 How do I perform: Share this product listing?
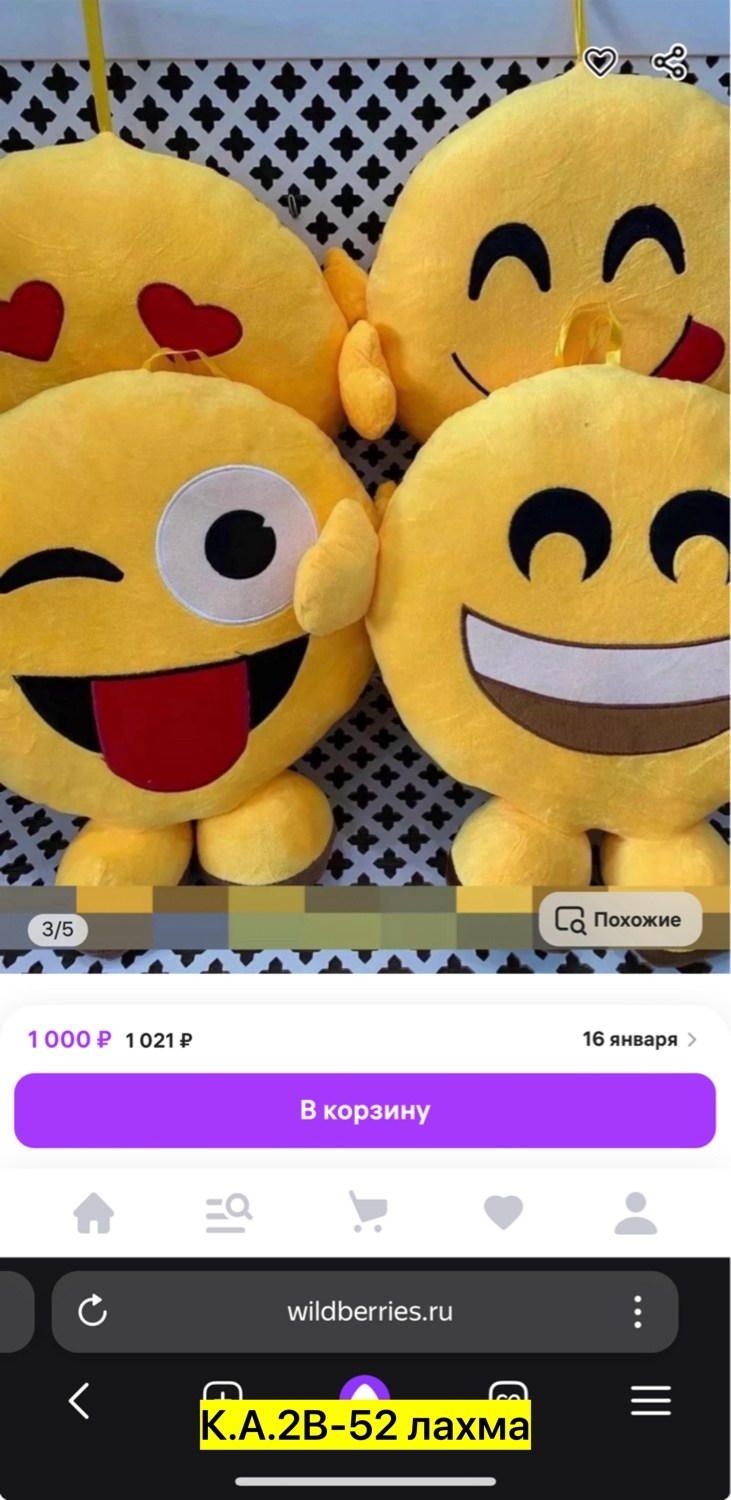[669, 62]
